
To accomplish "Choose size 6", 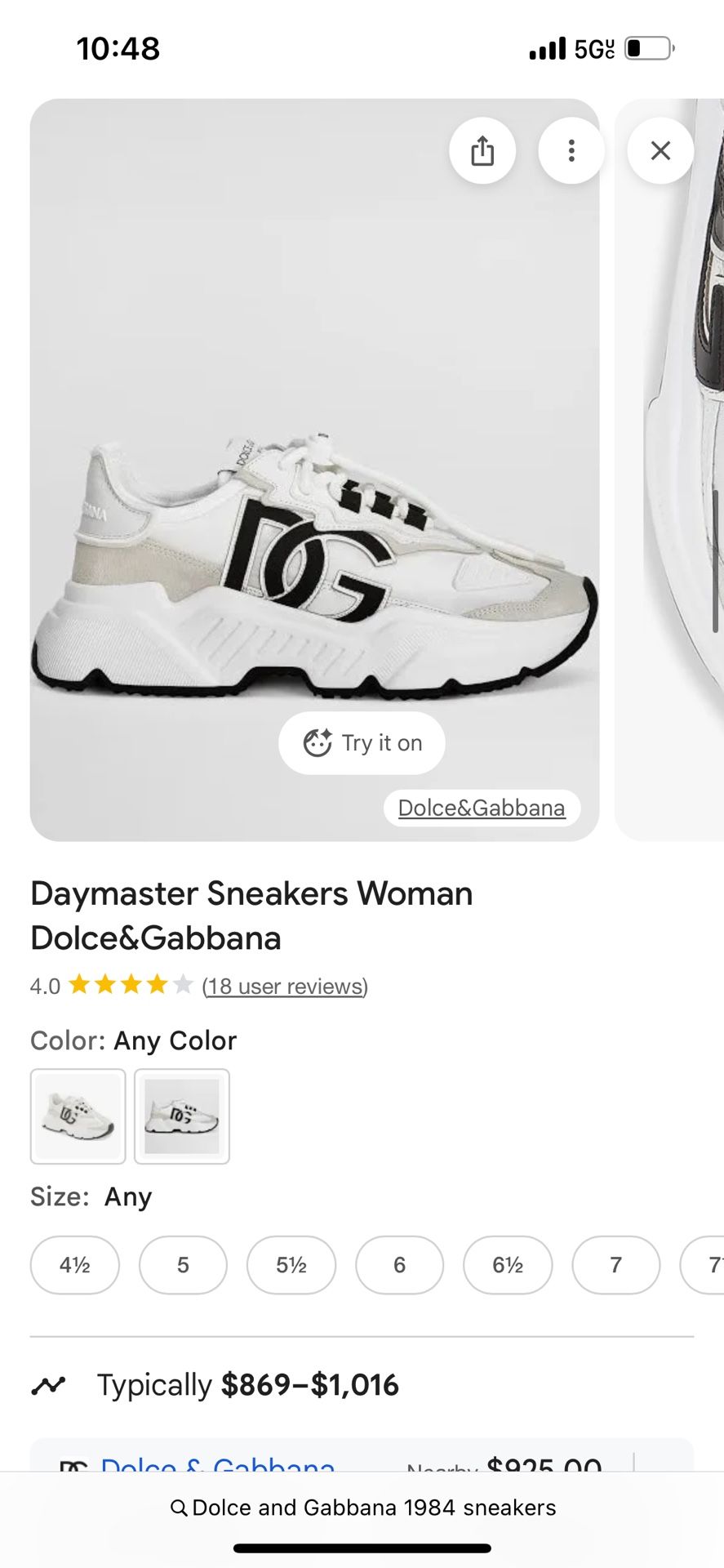I will click(399, 1265).
